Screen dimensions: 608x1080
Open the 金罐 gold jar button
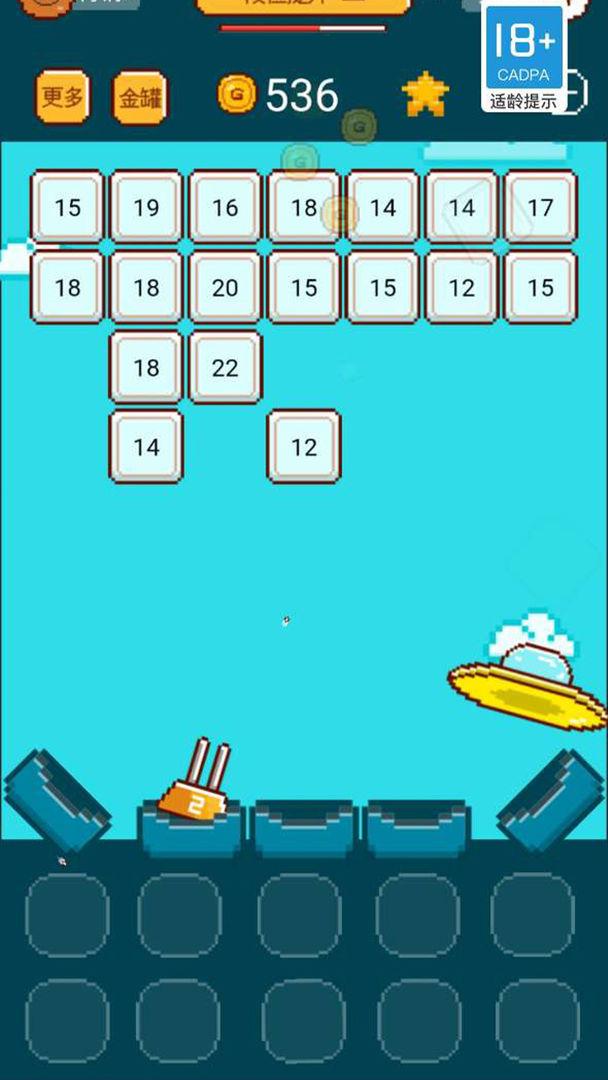click(139, 98)
